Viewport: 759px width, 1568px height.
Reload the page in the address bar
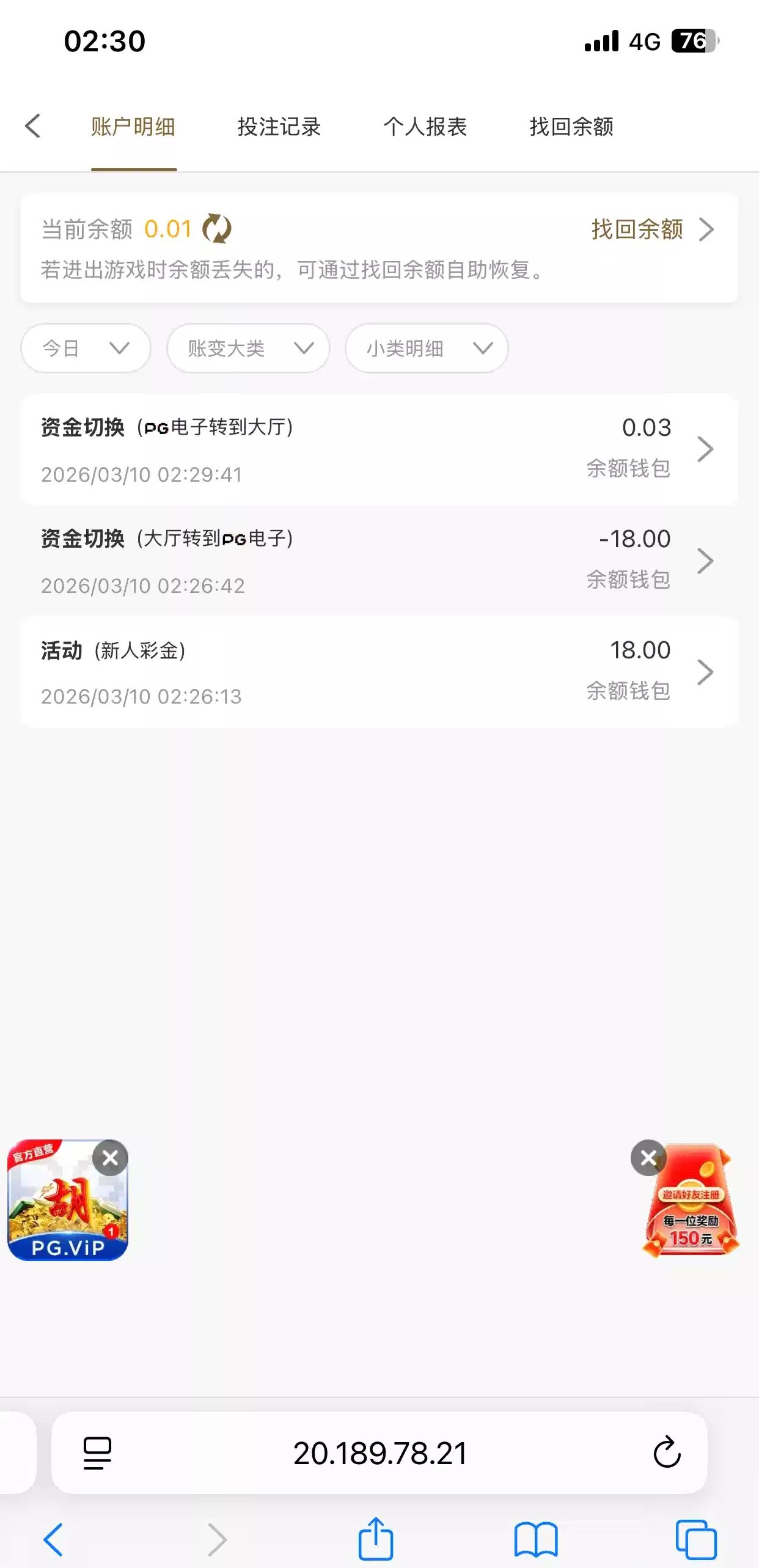point(667,1452)
